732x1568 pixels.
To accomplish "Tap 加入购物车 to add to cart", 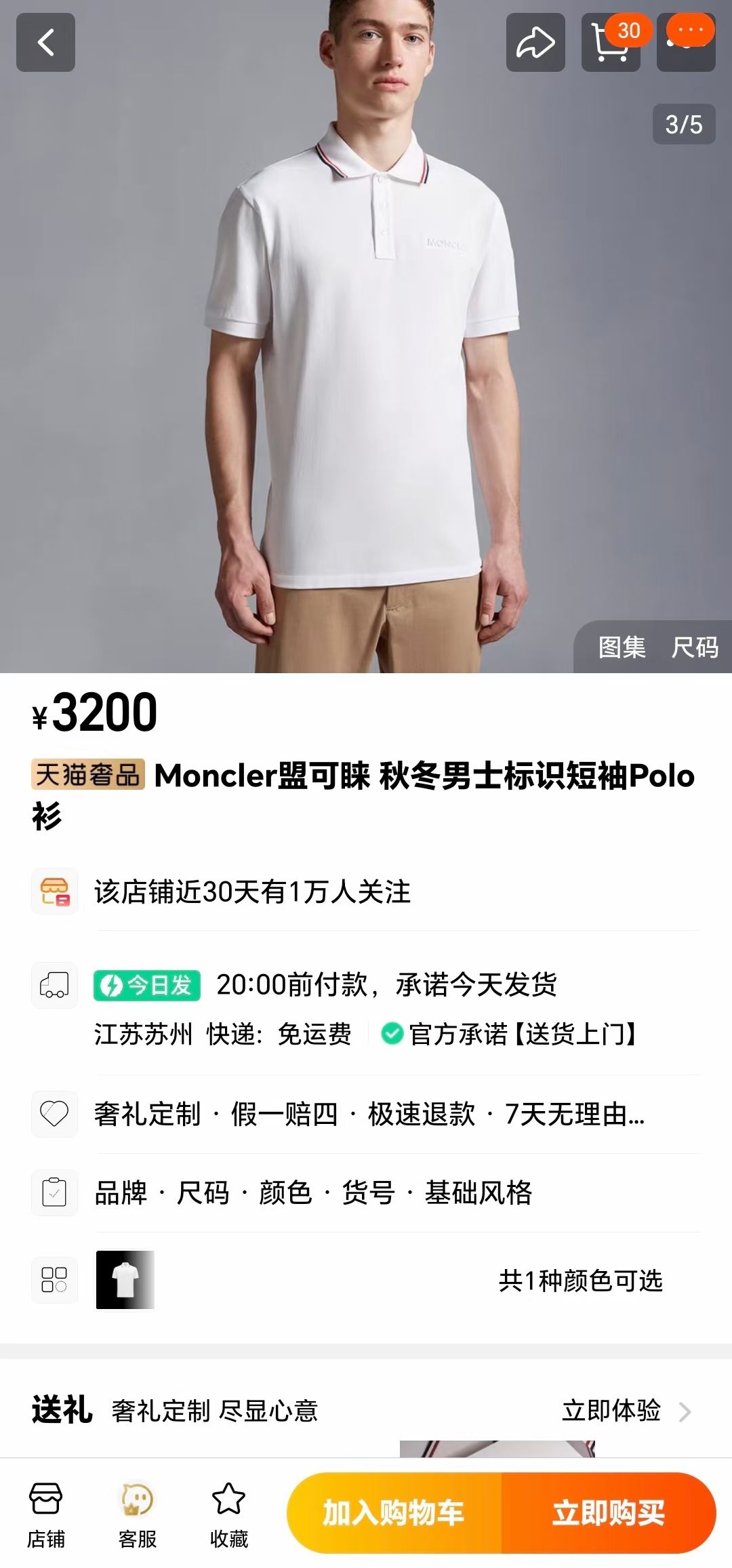I will coord(394,1512).
